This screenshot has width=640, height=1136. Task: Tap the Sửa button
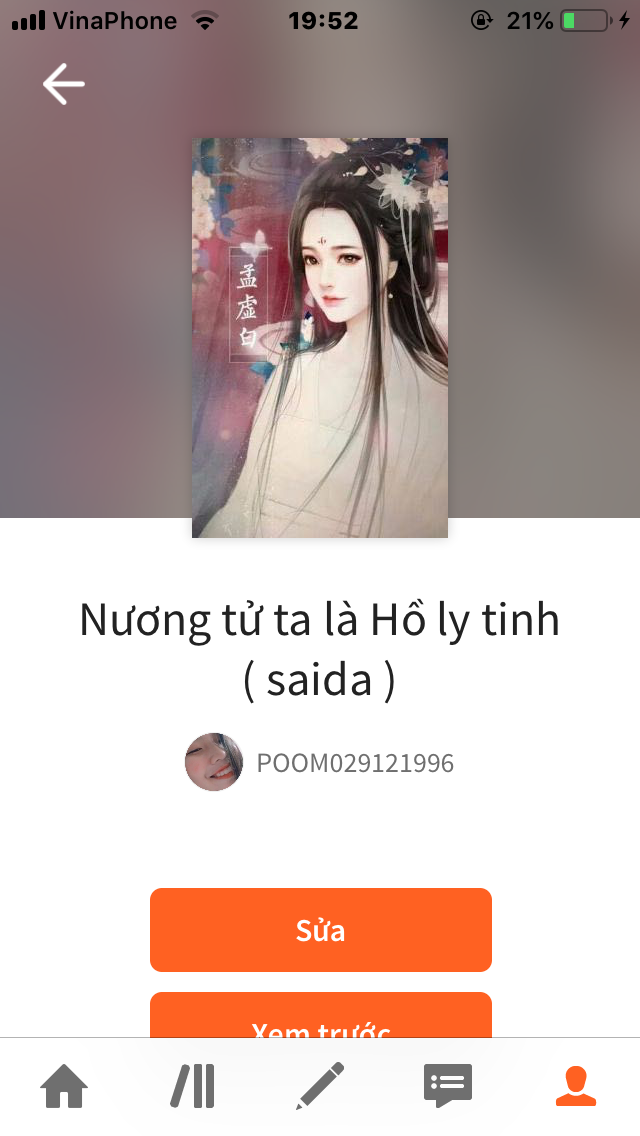320,930
